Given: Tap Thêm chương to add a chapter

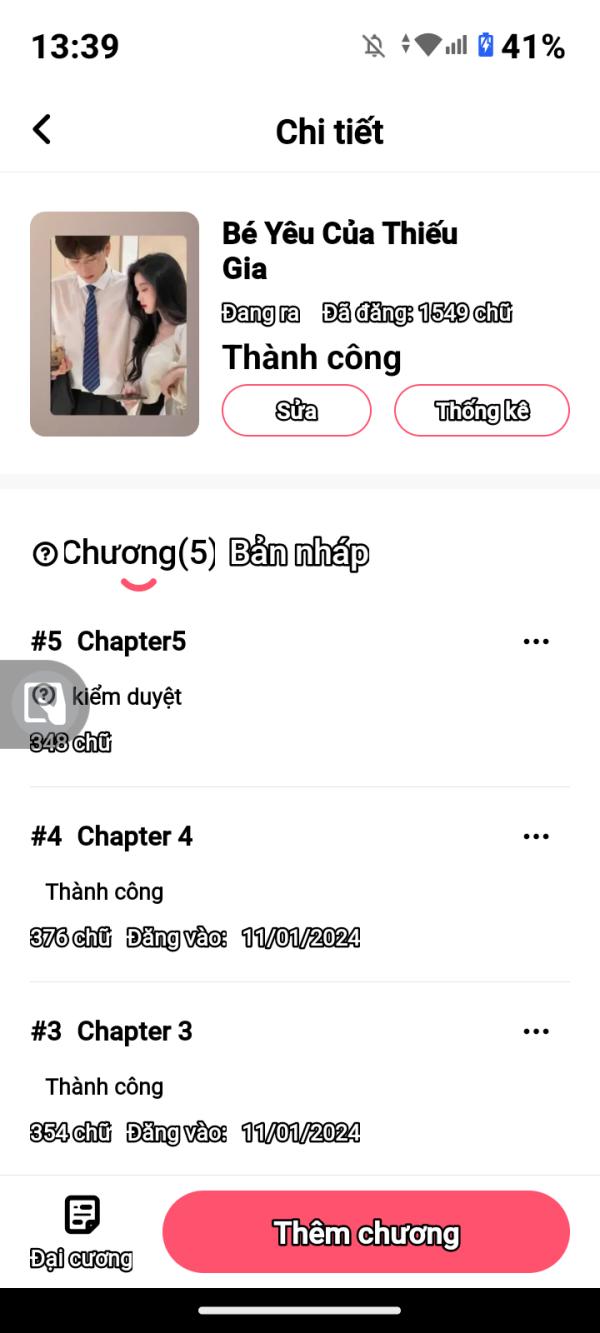Looking at the screenshot, I should click(x=366, y=1232).
